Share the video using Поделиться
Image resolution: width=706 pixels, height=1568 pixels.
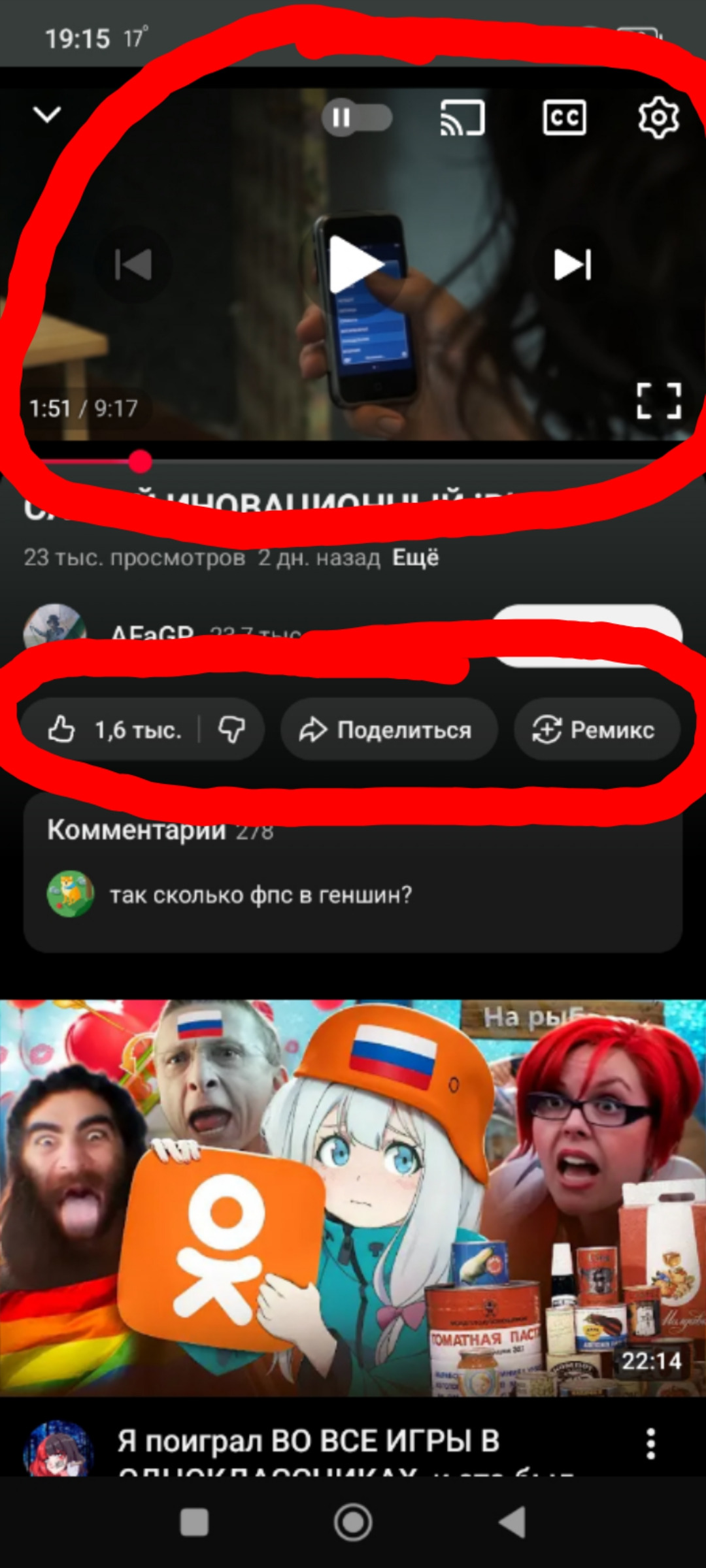click(388, 730)
